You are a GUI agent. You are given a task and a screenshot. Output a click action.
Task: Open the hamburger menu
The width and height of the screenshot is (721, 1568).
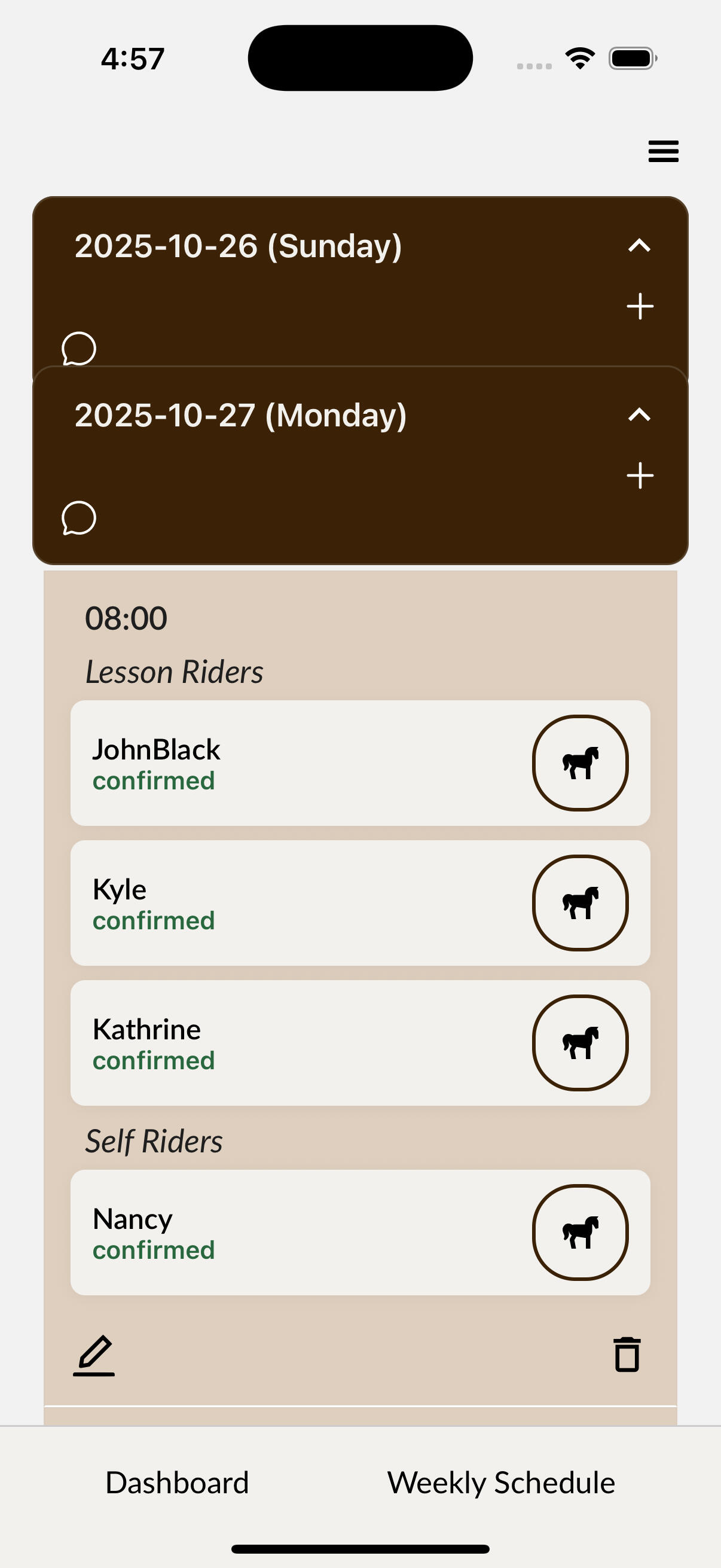click(x=662, y=151)
